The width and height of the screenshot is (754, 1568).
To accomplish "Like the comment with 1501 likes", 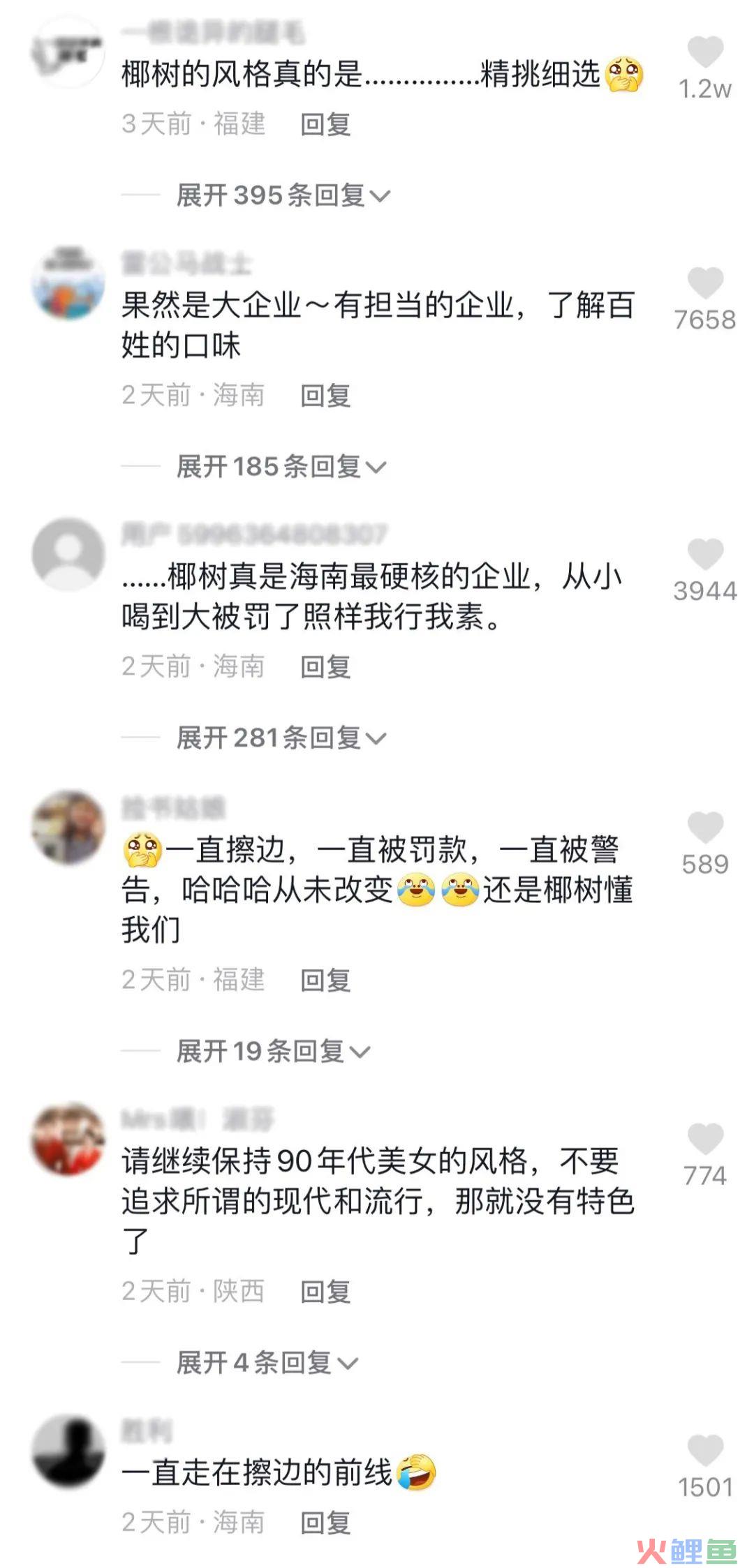I will [705, 1451].
